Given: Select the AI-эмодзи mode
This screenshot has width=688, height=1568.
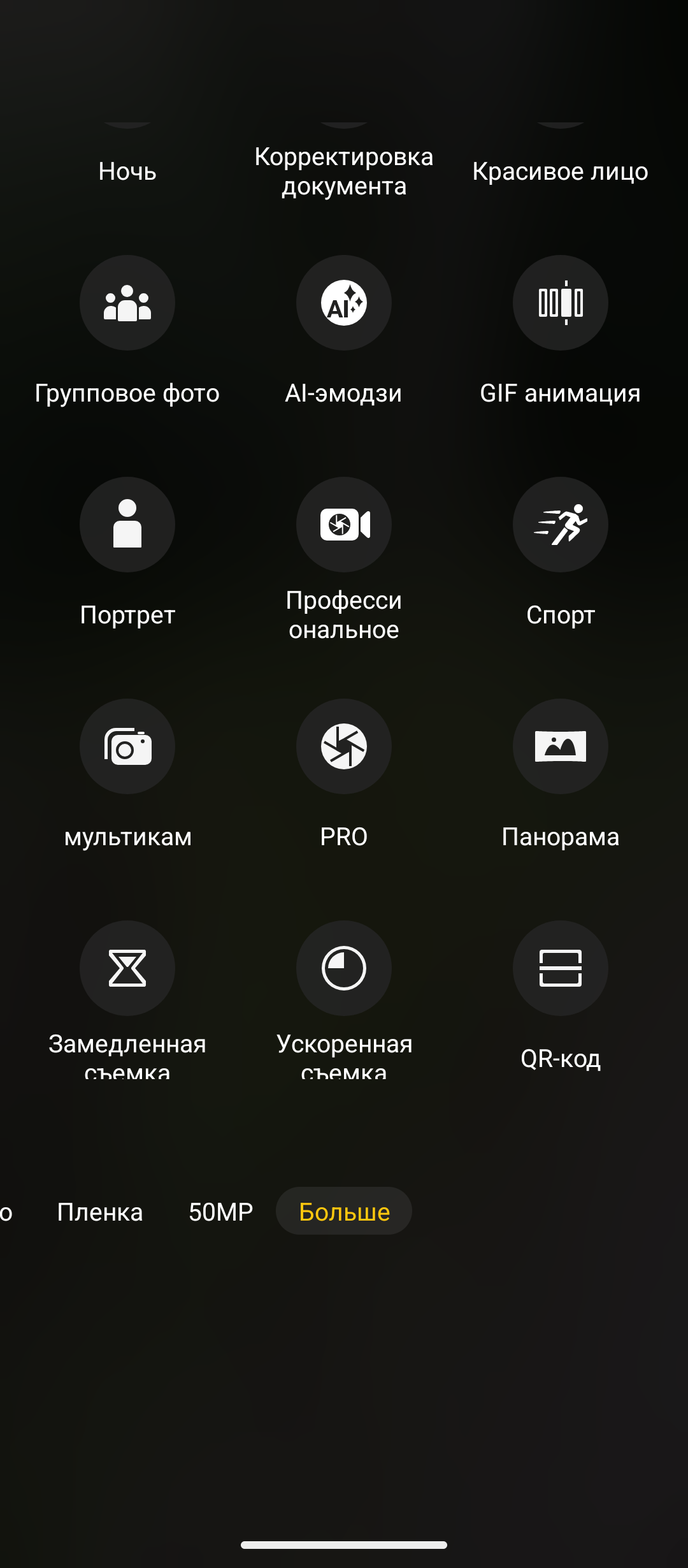Looking at the screenshot, I should (x=344, y=303).
